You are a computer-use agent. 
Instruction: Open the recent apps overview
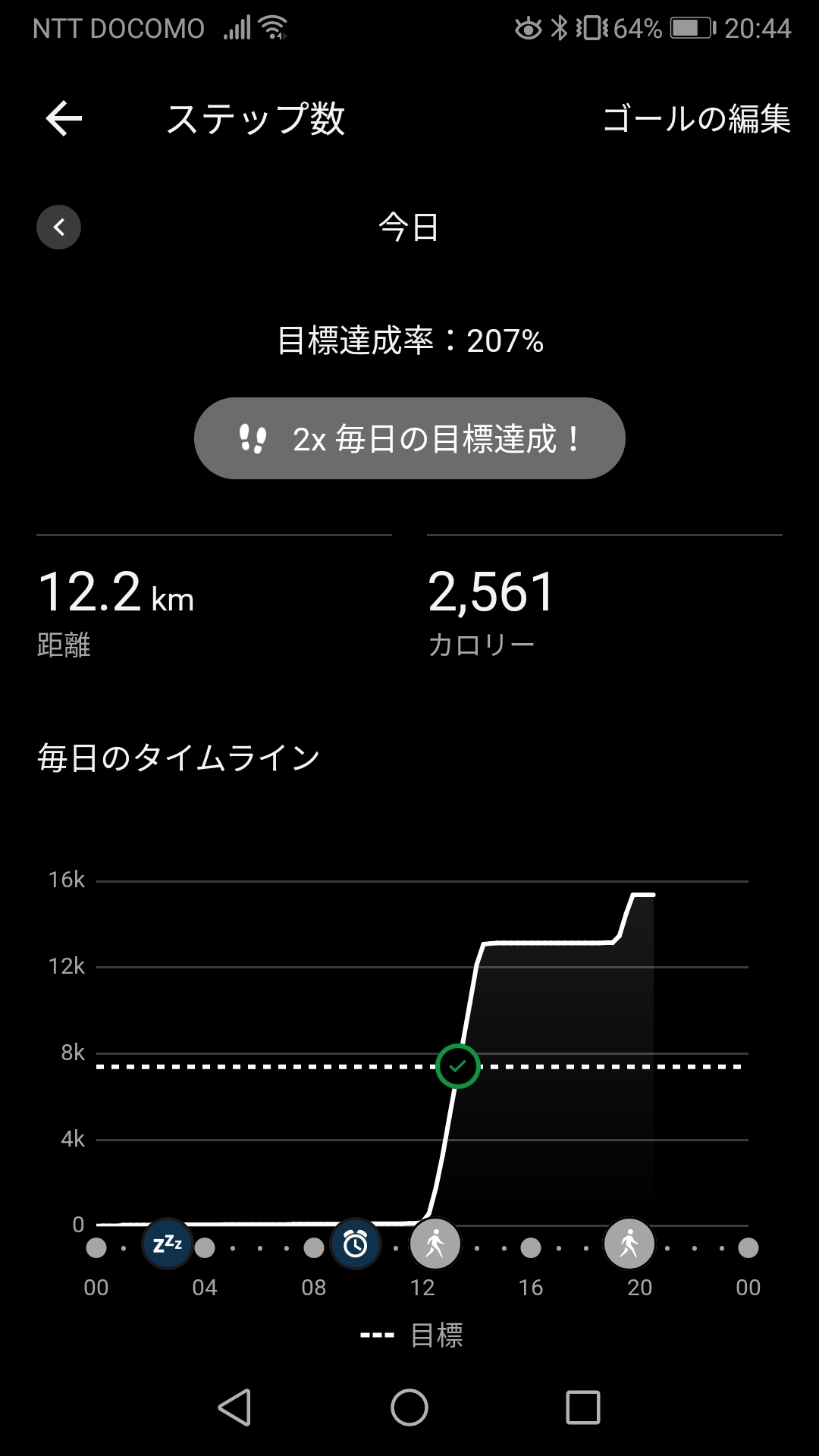[583, 1407]
